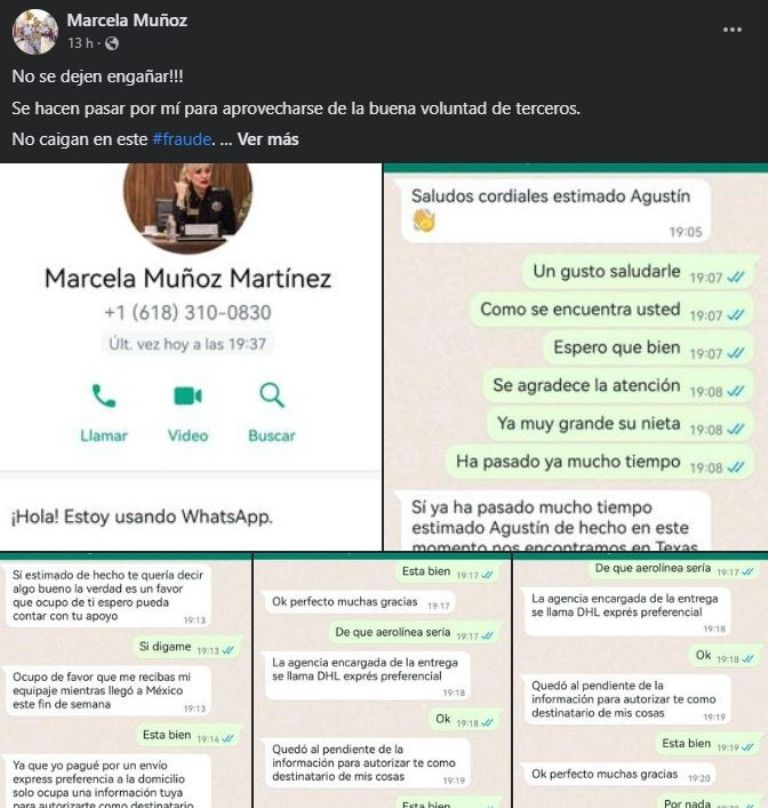This screenshot has height=808, width=768.
Task: Open Marcela Muñoz's profile picture
Action: click(x=34, y=32)
